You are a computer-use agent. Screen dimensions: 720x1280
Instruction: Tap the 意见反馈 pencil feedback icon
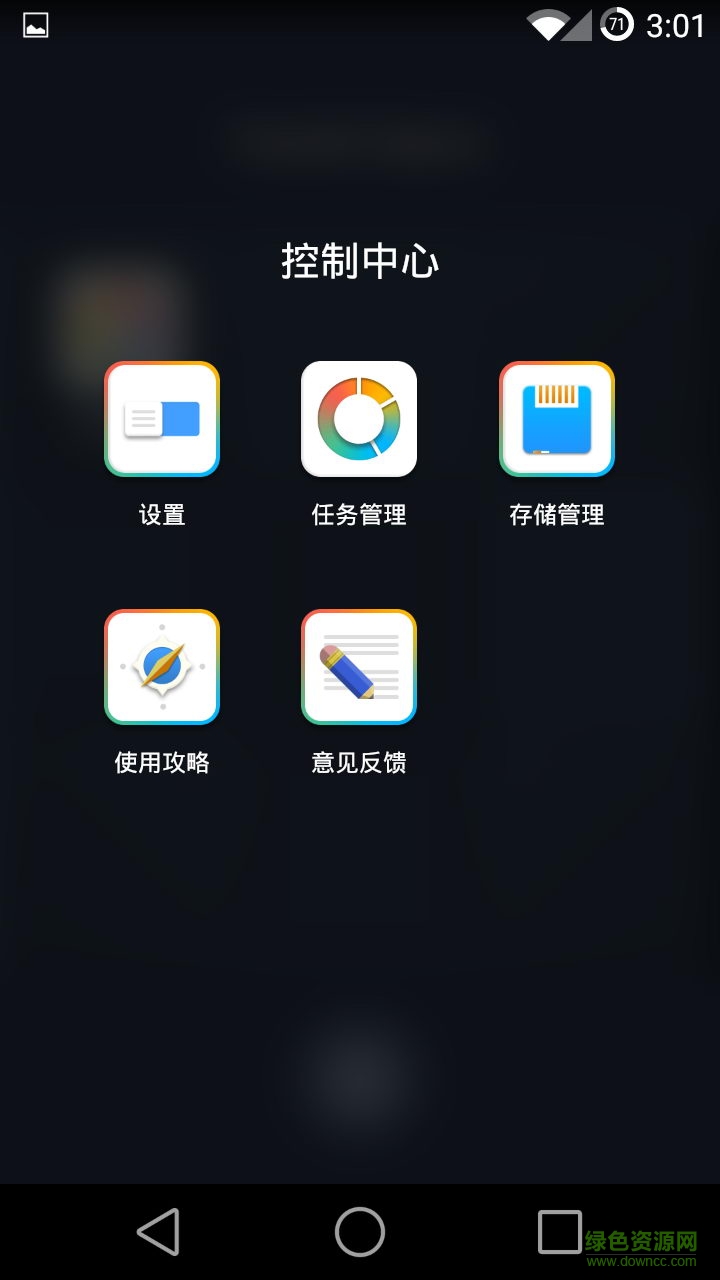pyautogui.click(x=359, y=666)
